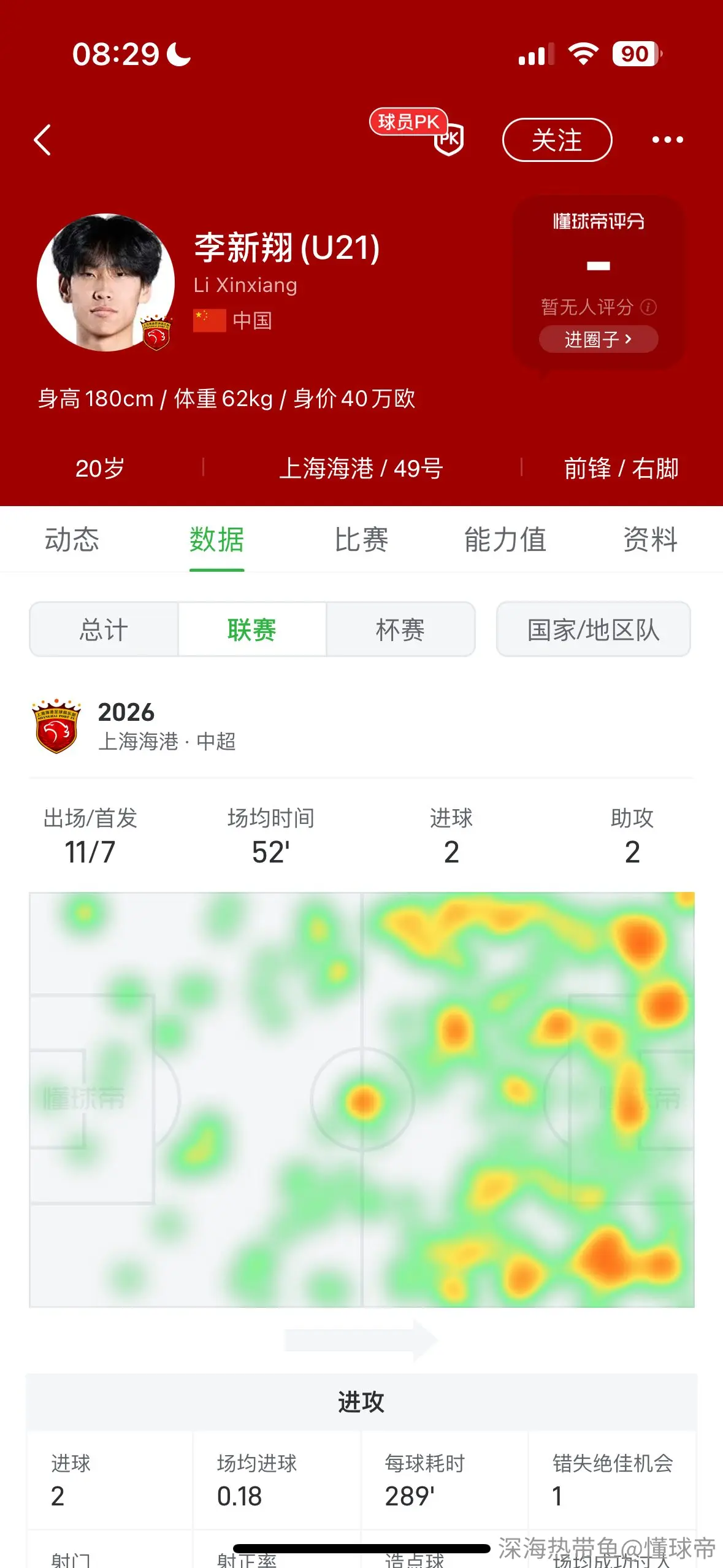The width and height of the screenshot is (723, 1568).
Task: Select the 数据 tab
Action: (216, 540)
